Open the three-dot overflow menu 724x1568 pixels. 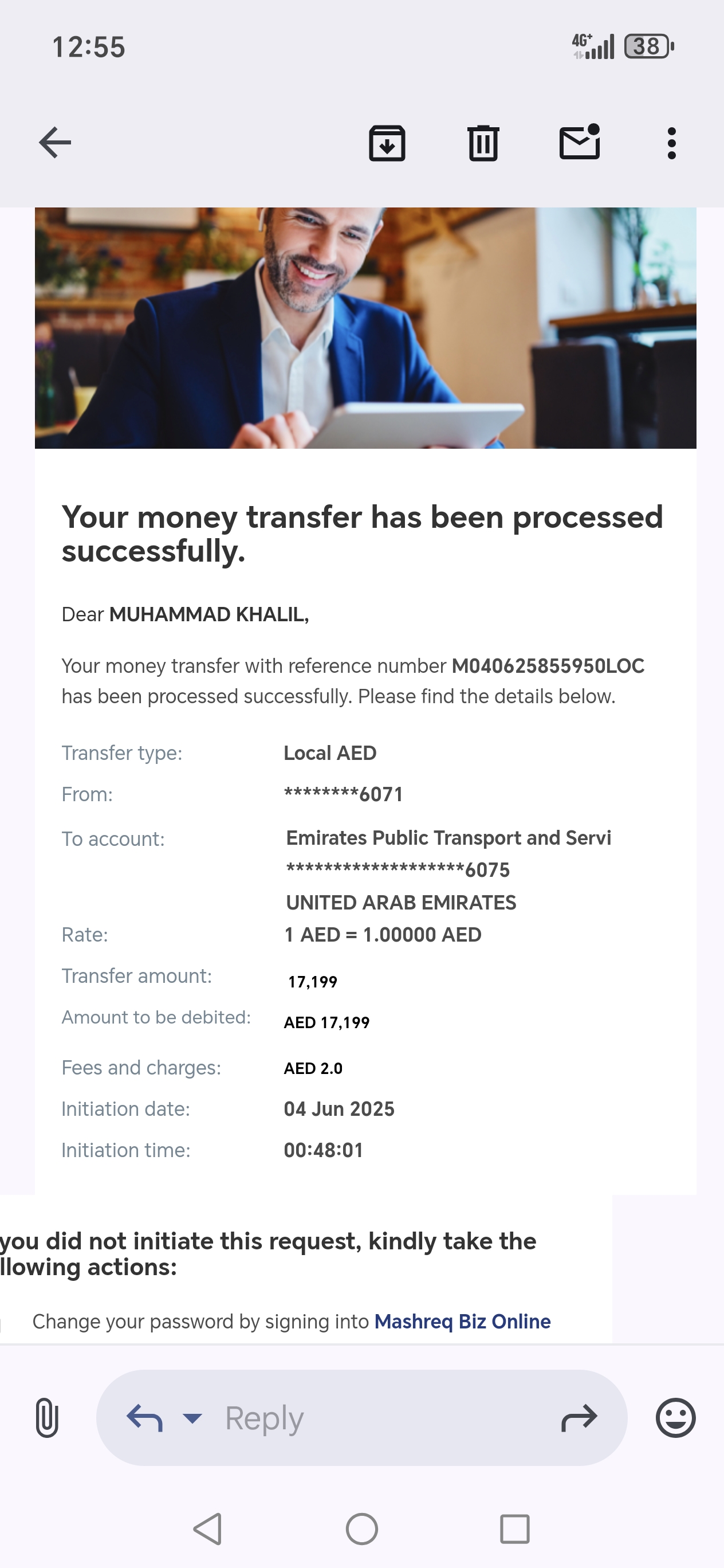pyautogui.click(x=672, y=144)
